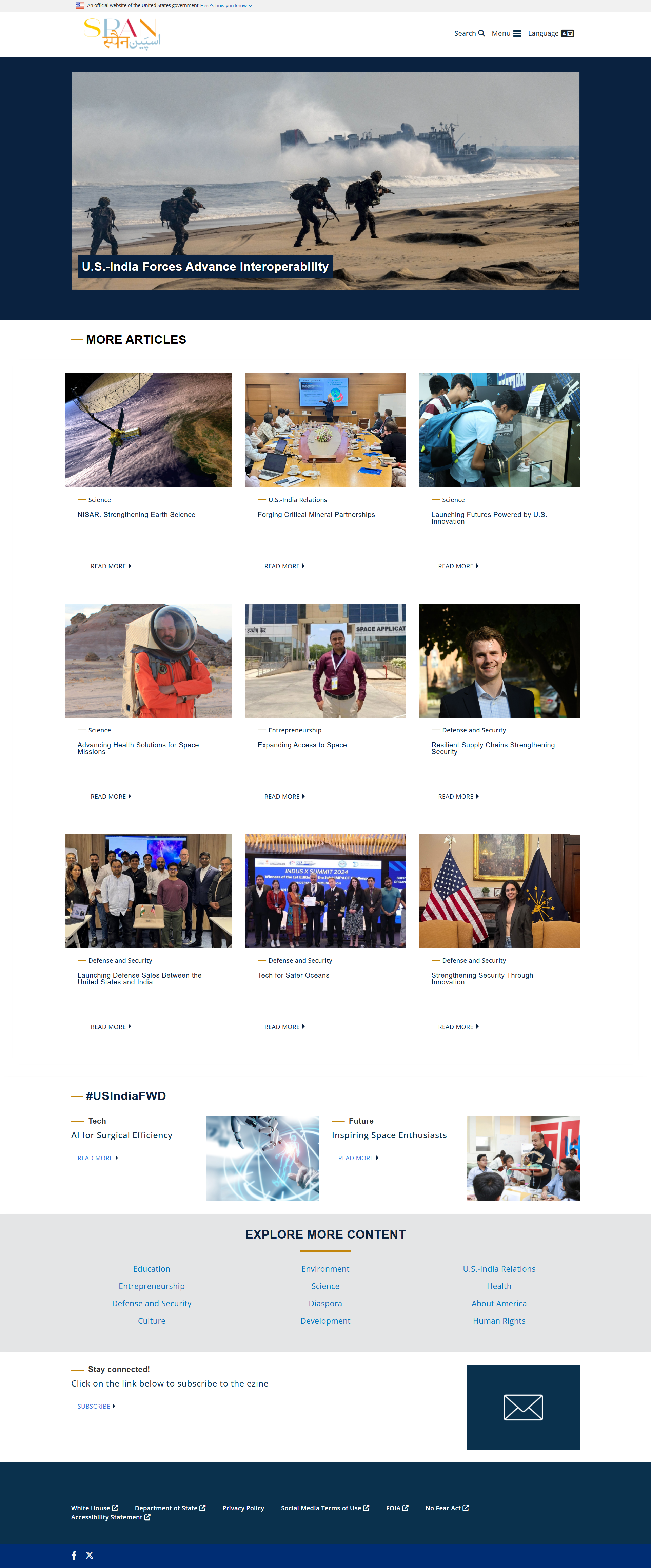Open U.S.-India Forces Advance Interoperability hero article
651x1568 pixels.
coord(205,267)
